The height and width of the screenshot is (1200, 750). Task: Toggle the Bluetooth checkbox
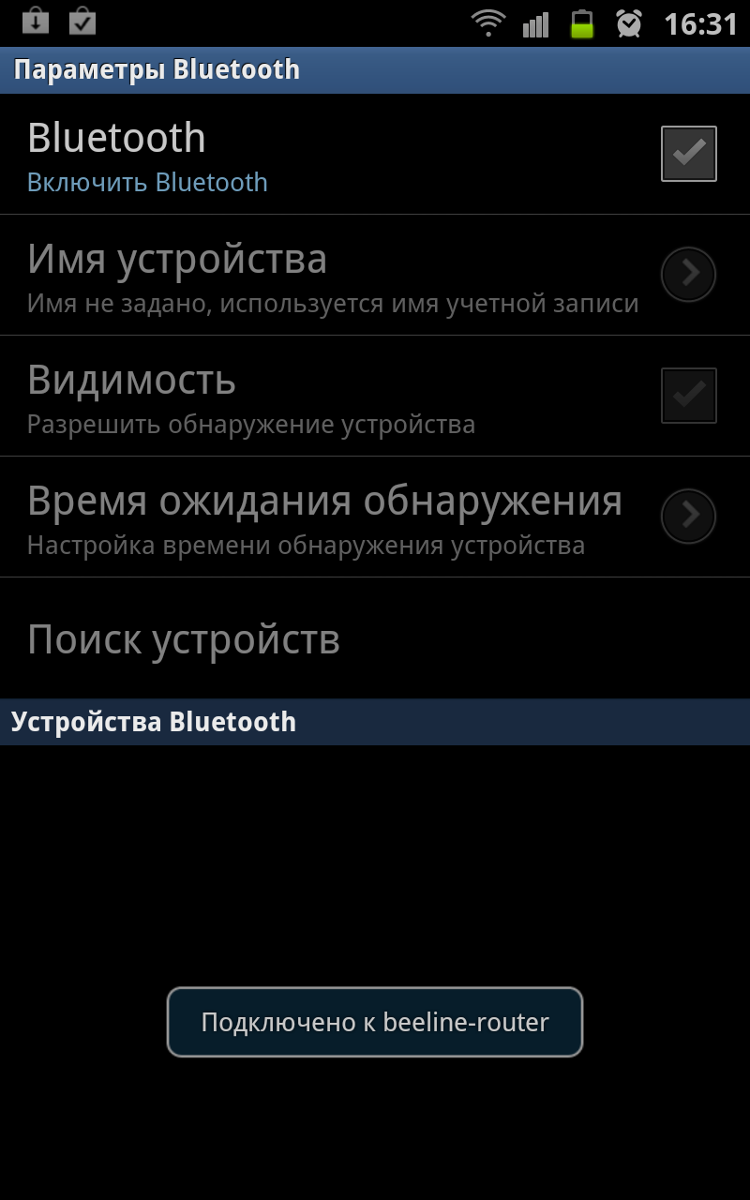tap(688, 154)
